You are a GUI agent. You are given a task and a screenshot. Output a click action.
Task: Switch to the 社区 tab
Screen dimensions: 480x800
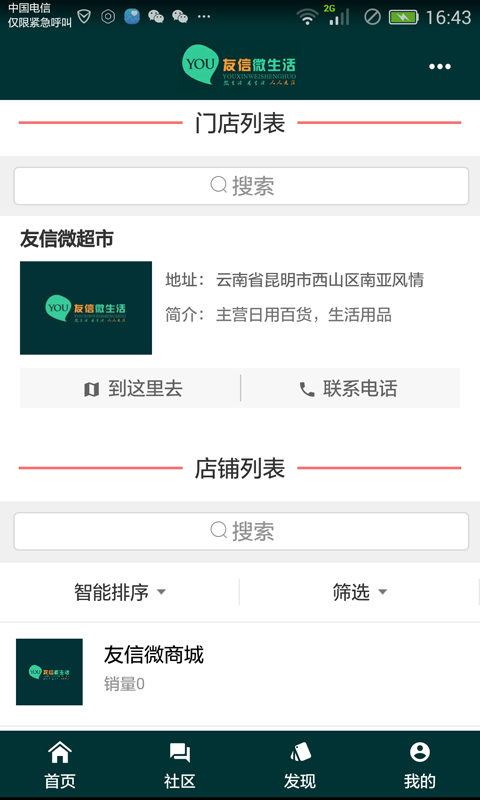pyautogui.click(x=180, y=765)
